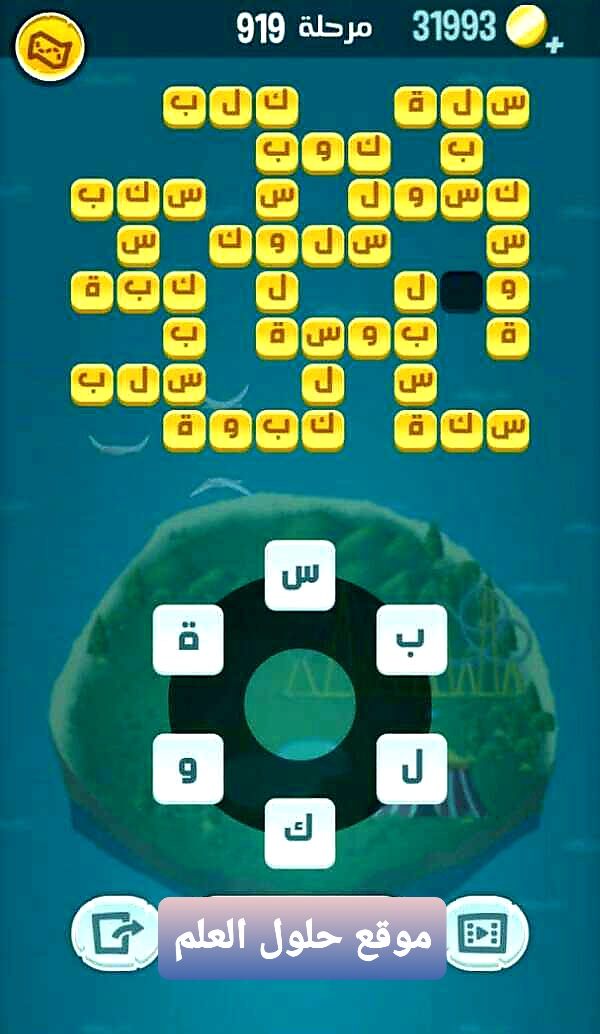Select the letter ب on the wheel
The image size is (600, 1034).
[x=412, y=639]
